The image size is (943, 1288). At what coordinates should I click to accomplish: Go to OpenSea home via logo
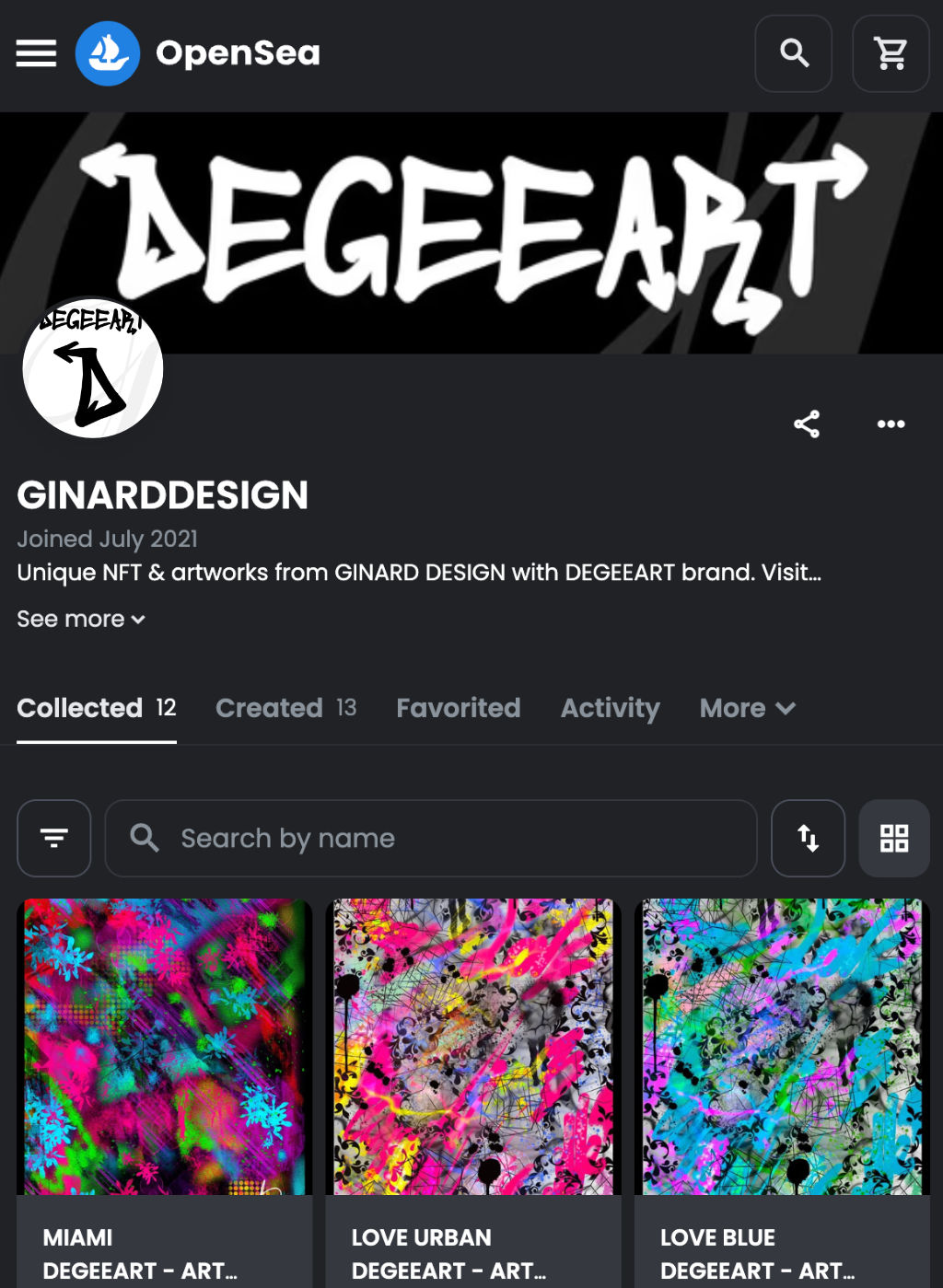tap(198, 53)
